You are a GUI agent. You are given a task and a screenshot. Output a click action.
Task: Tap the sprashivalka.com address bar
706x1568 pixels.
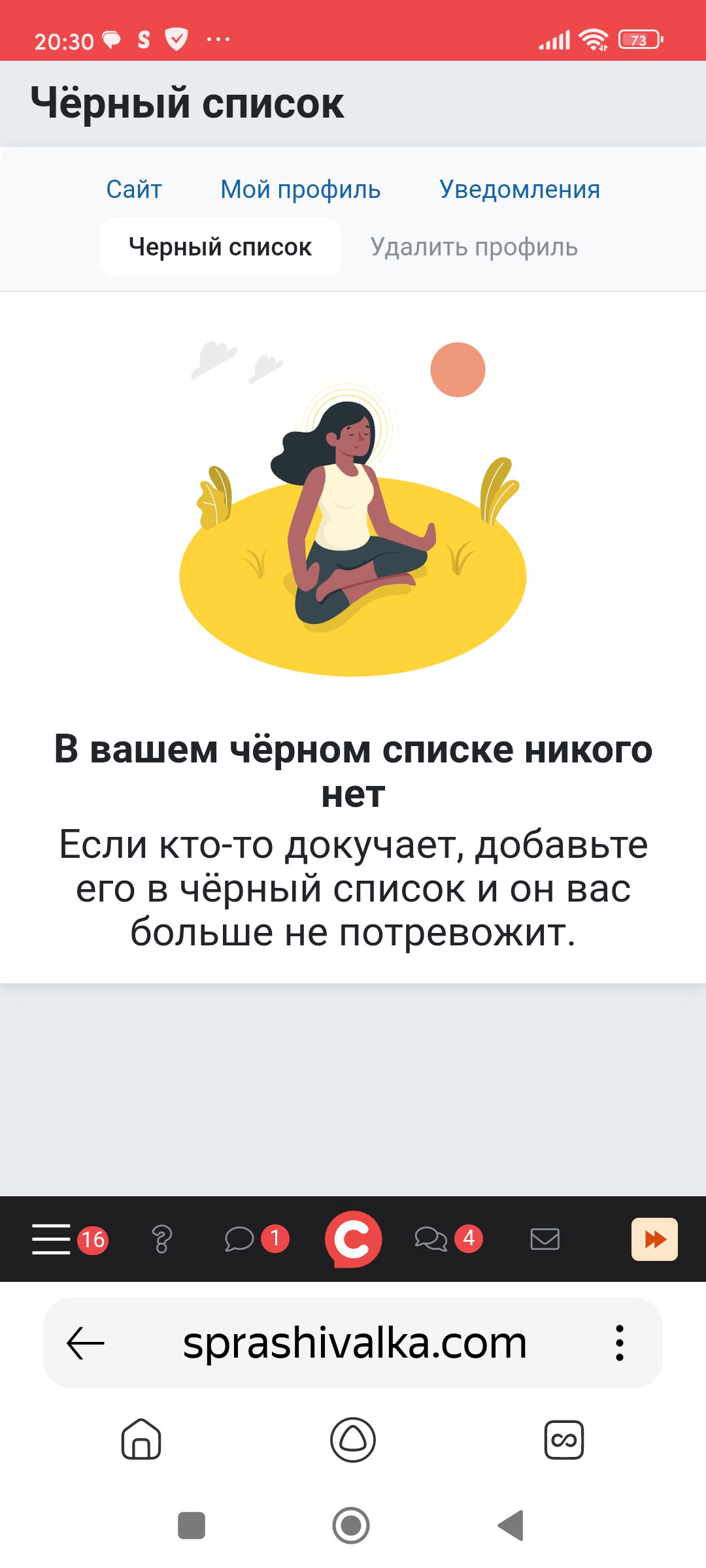pos(354,1343)
